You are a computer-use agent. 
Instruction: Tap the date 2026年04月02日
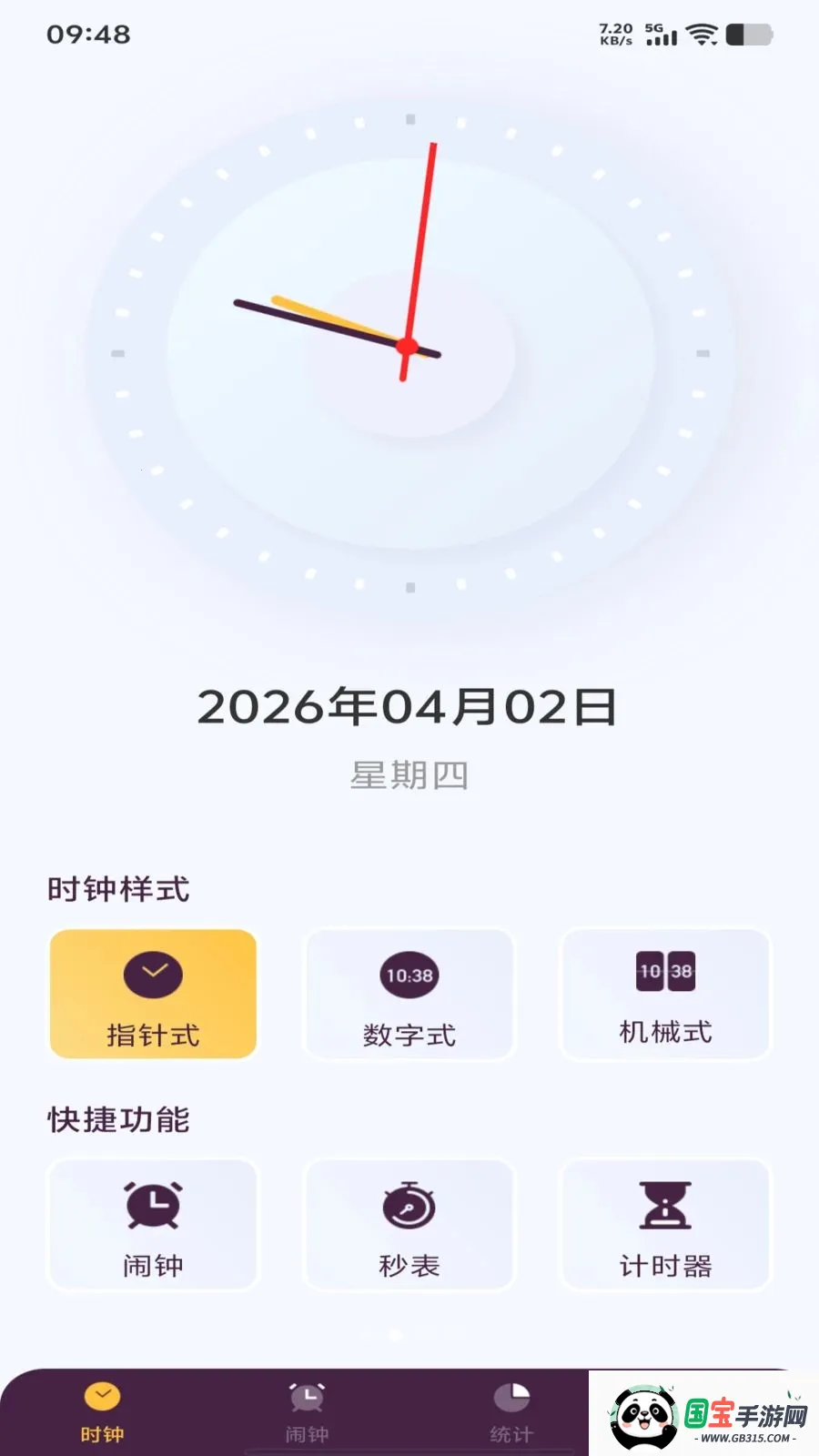point(409,705)
